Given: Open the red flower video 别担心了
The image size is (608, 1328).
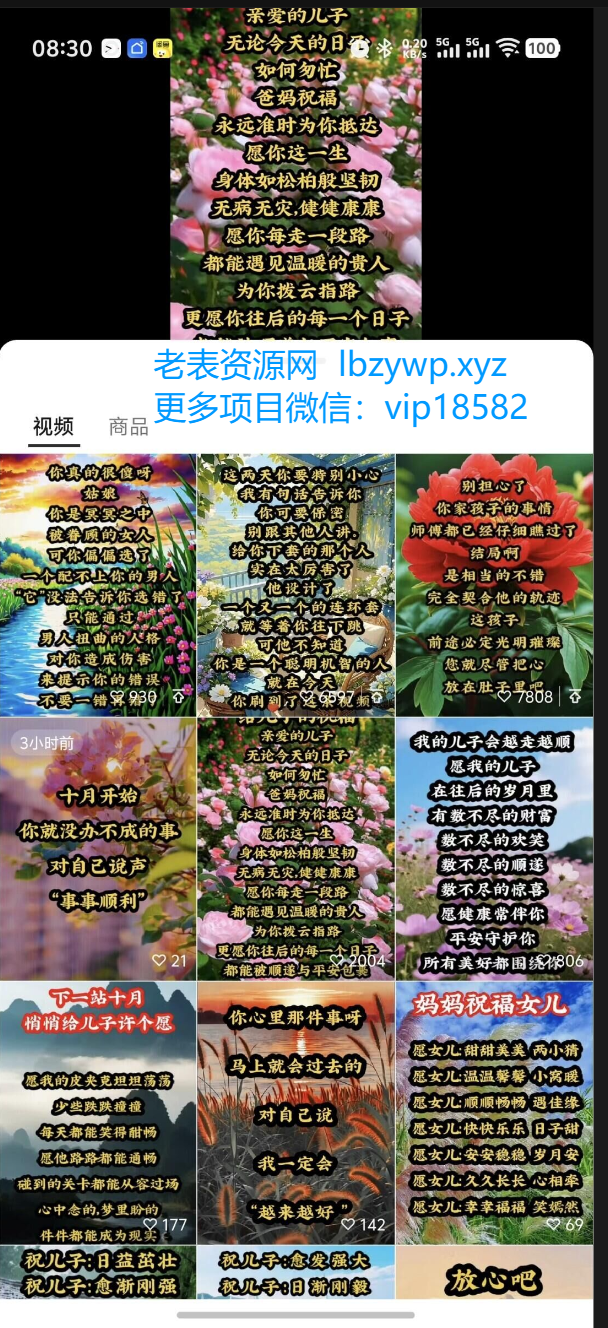Looking at the screenshot, I should pos(494,584).
